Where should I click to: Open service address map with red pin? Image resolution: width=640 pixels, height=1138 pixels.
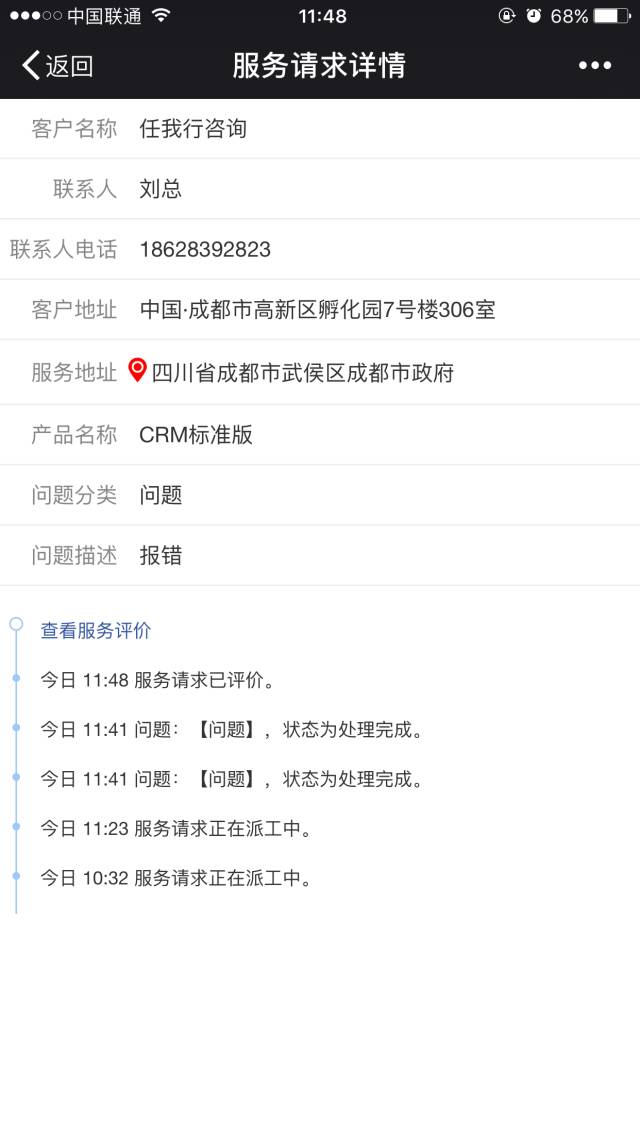(138, 371)
